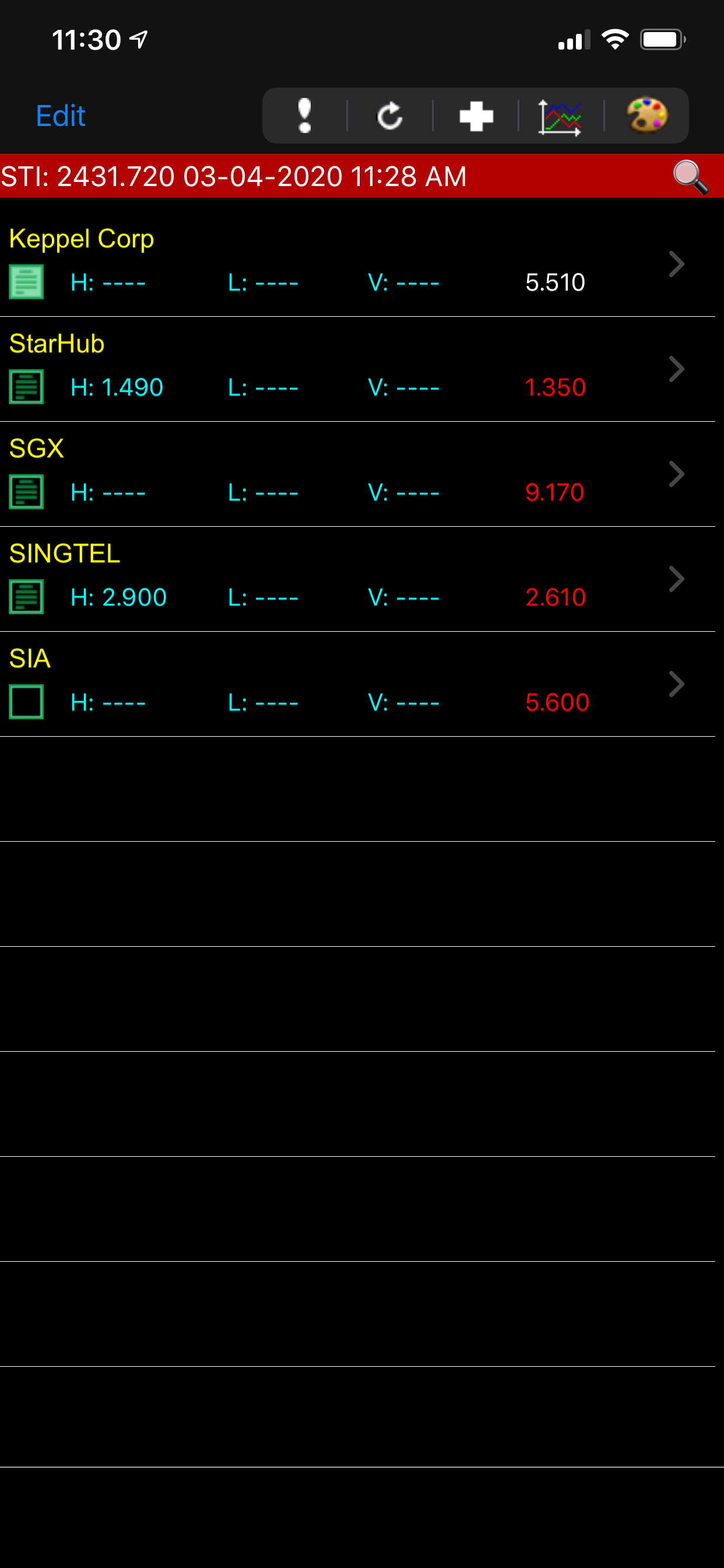Image resolution: width=724 pixels, height=1568 pixels.
Task: Toggle the note indicator beside SINGTEL
Action: [27, 597]
